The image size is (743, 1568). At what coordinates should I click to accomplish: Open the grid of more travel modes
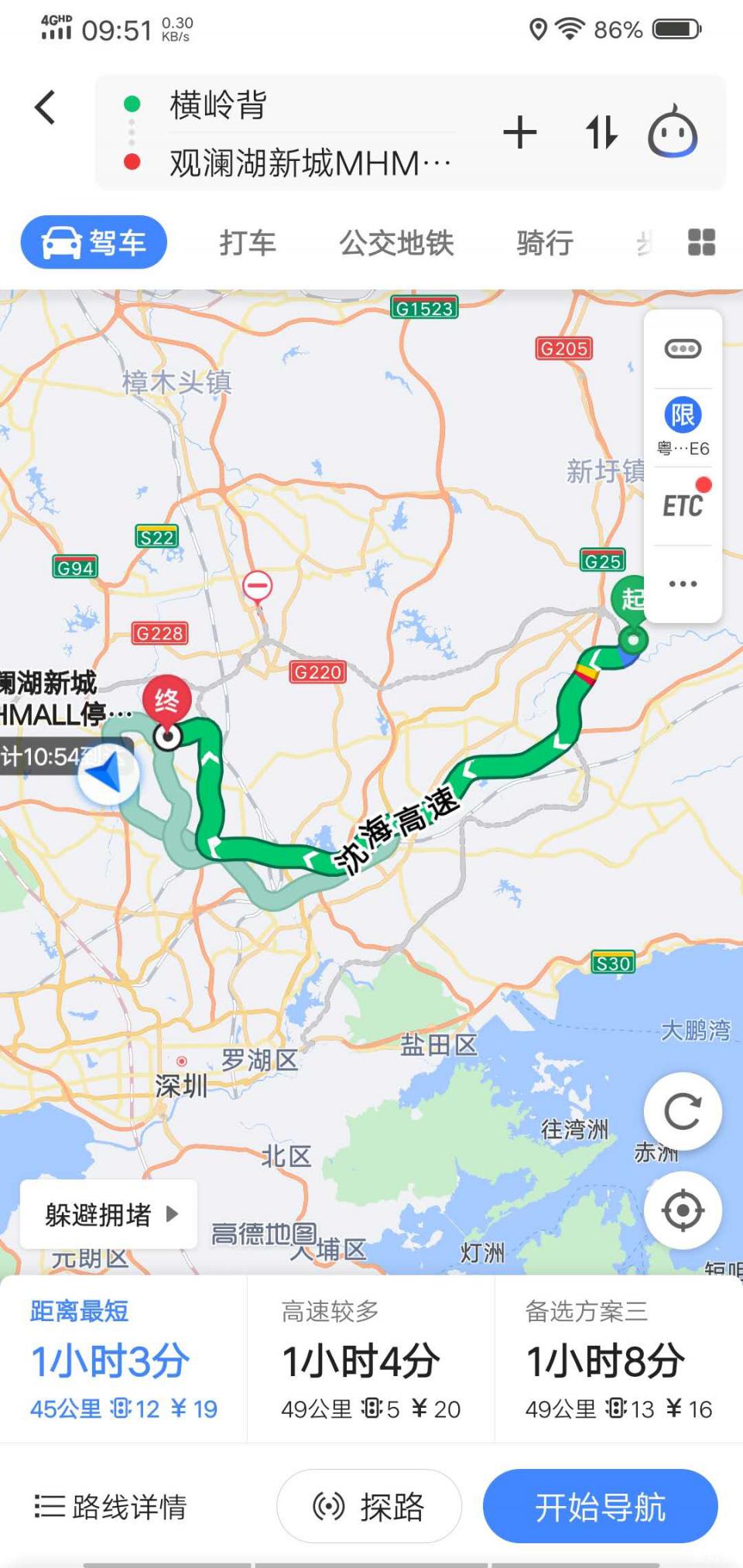(x=701, y=242)
